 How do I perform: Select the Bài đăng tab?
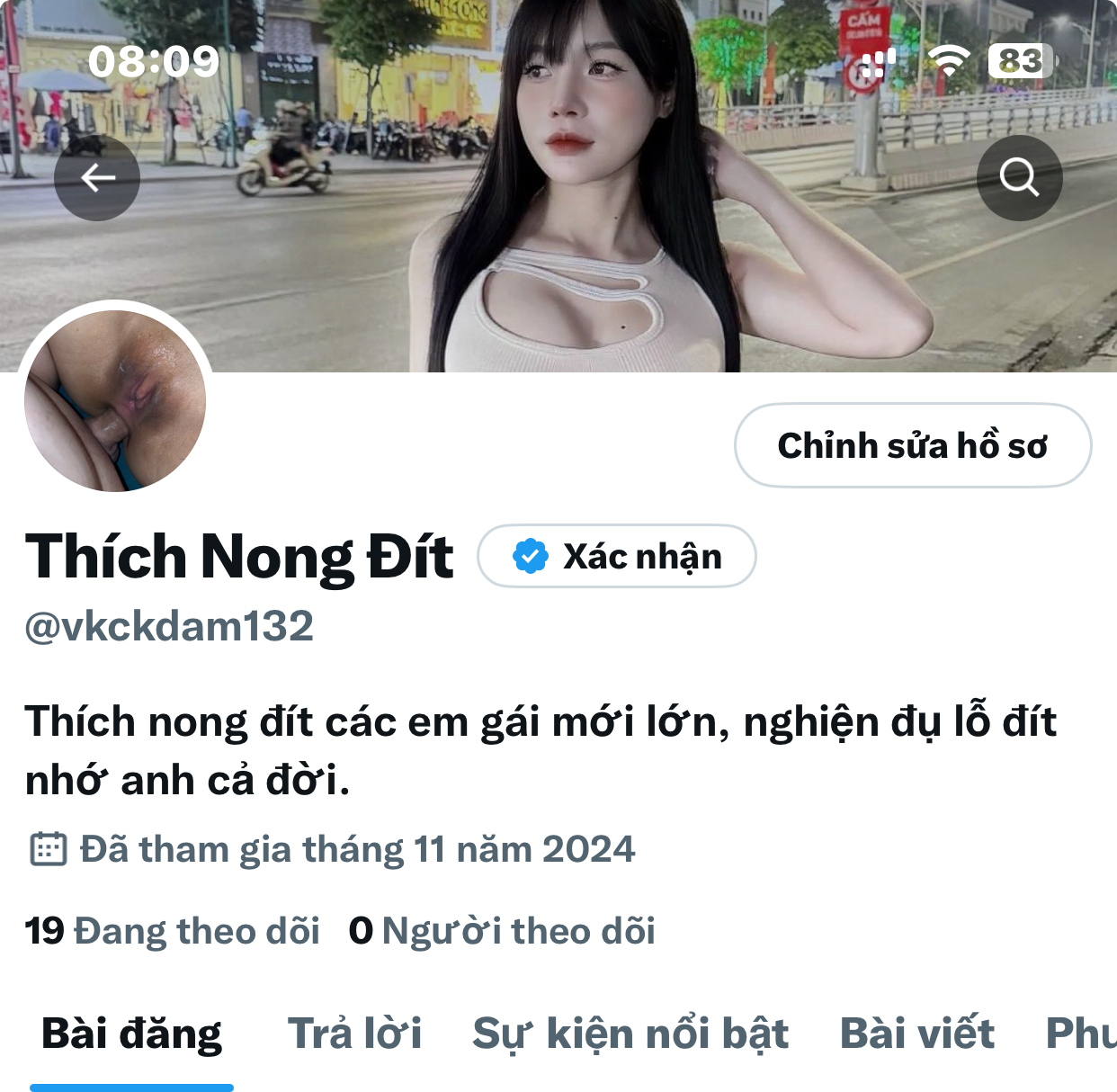(x=132, y=1034)
